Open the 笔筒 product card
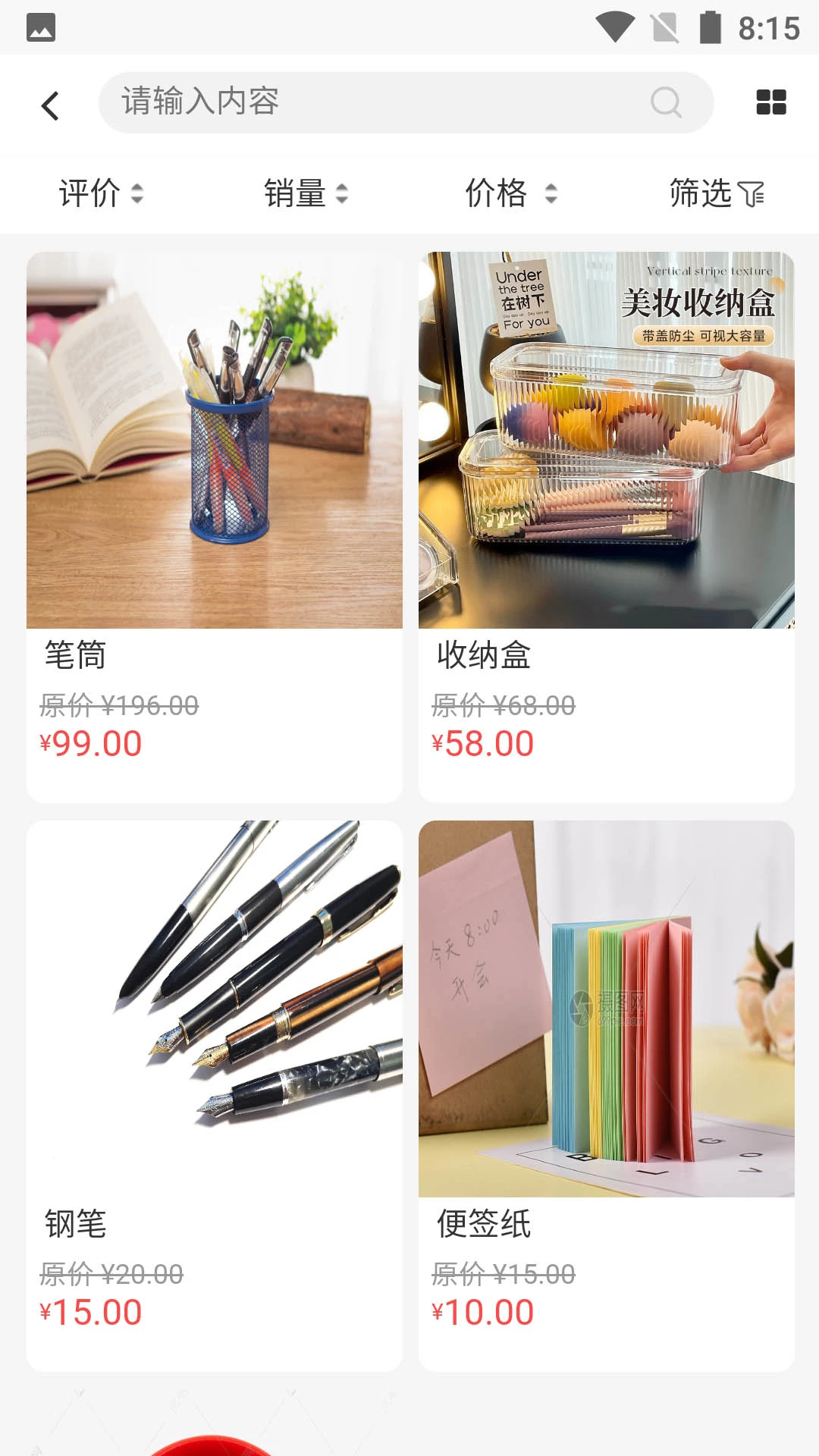Viewport: 819px width, 1456px height. coord(215,526)
